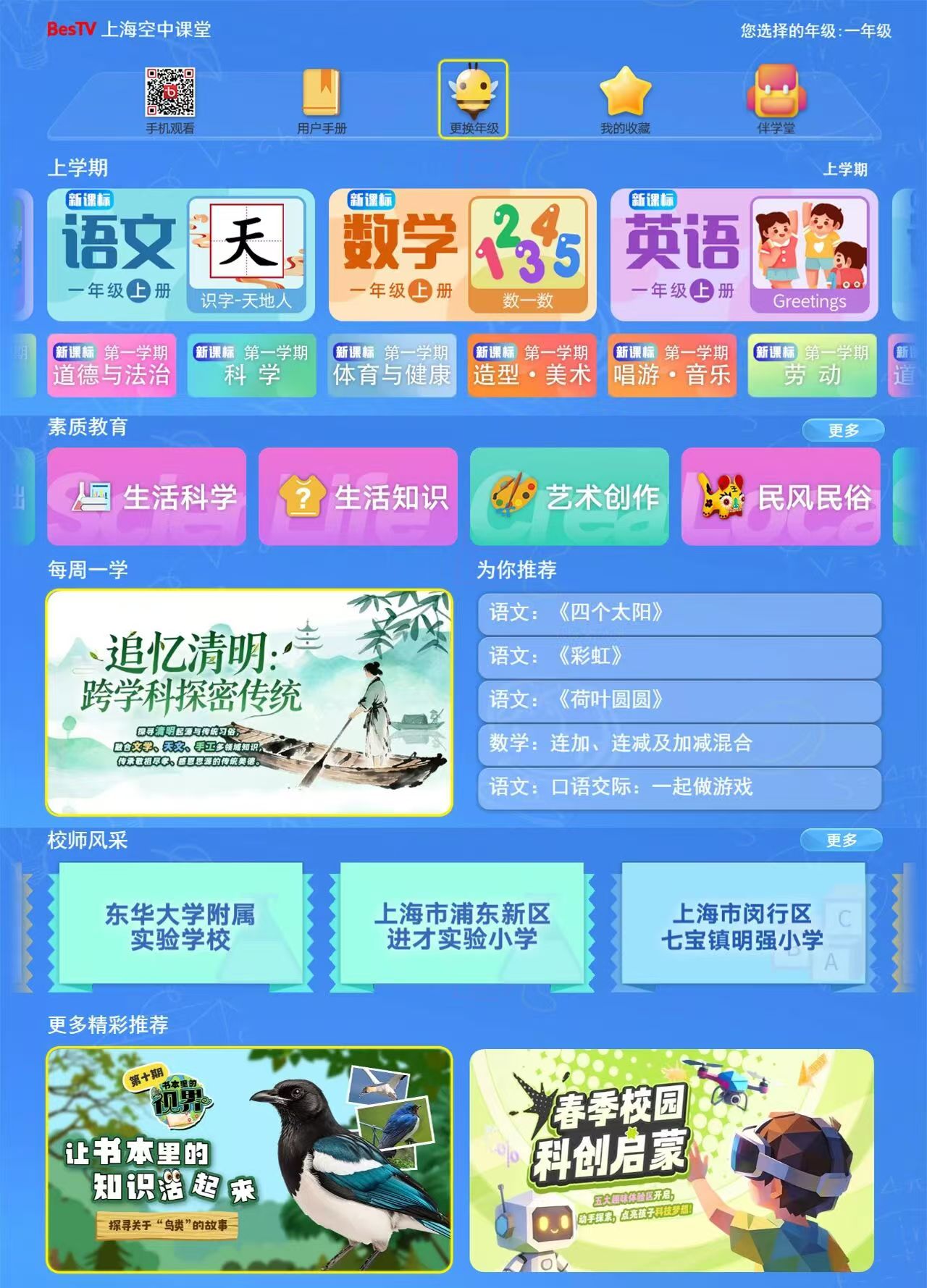Open recommended lesson 语文:《四个太阳》
927x1288 pixels.
click(679, 613)
